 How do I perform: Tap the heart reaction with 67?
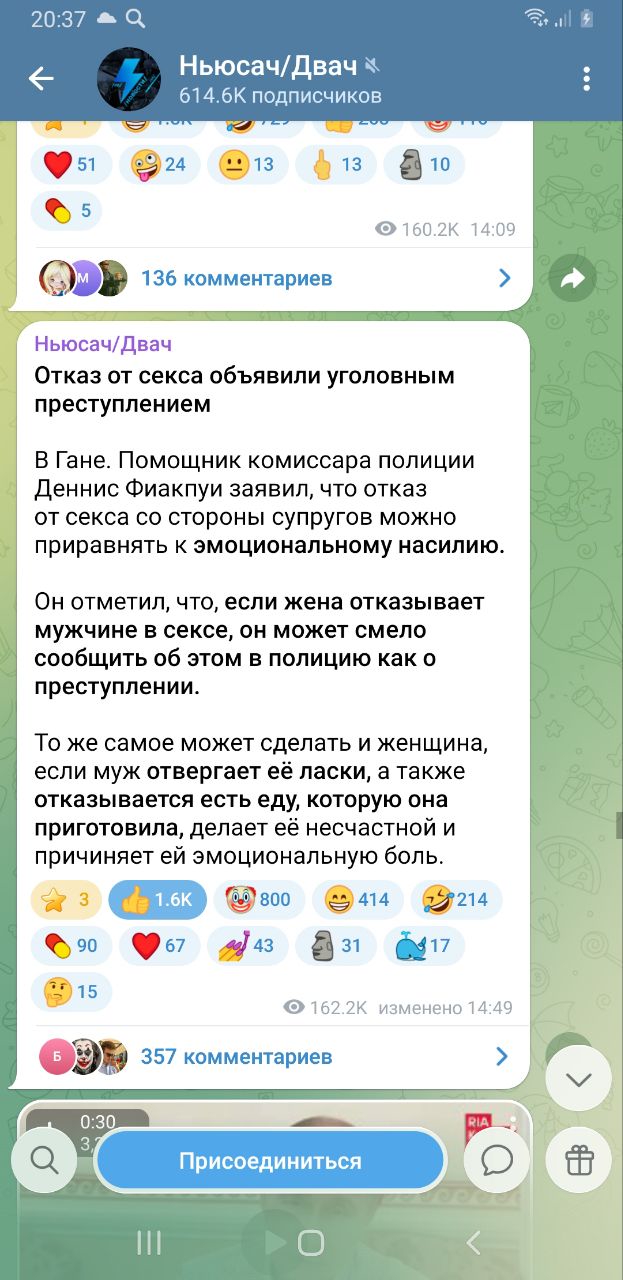point(159,945)
